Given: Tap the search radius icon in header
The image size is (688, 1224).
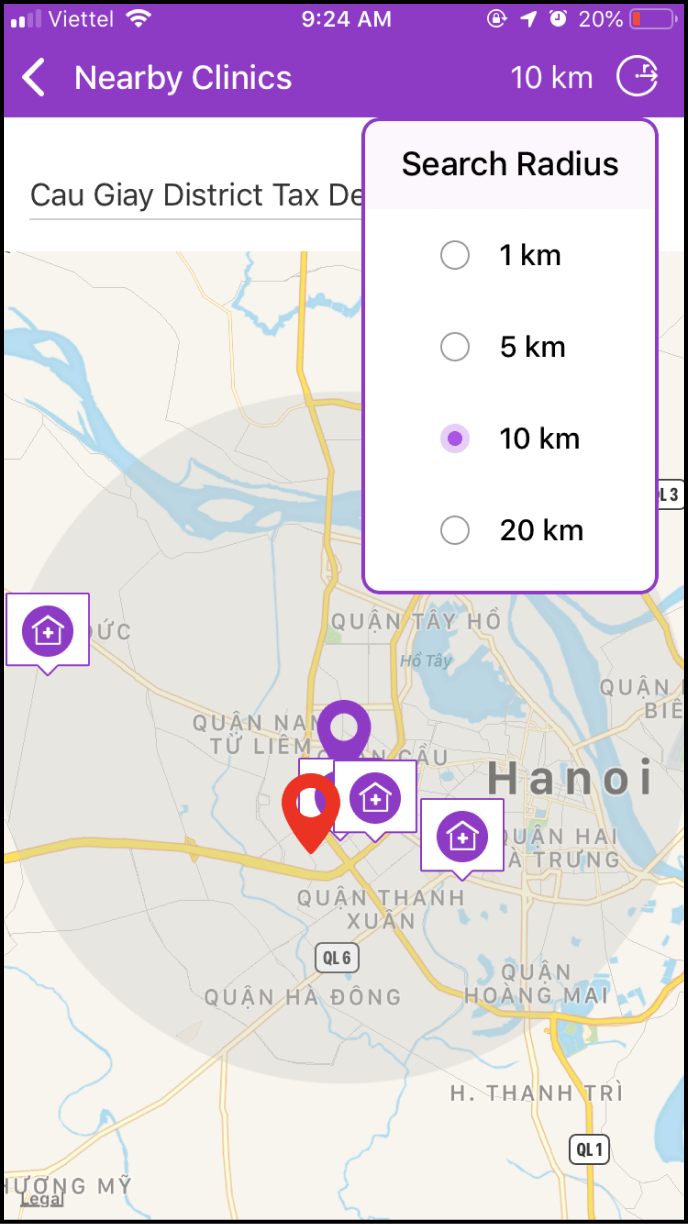Looking at the screenshot, I should pyautogui.click(x=637, y=77).
